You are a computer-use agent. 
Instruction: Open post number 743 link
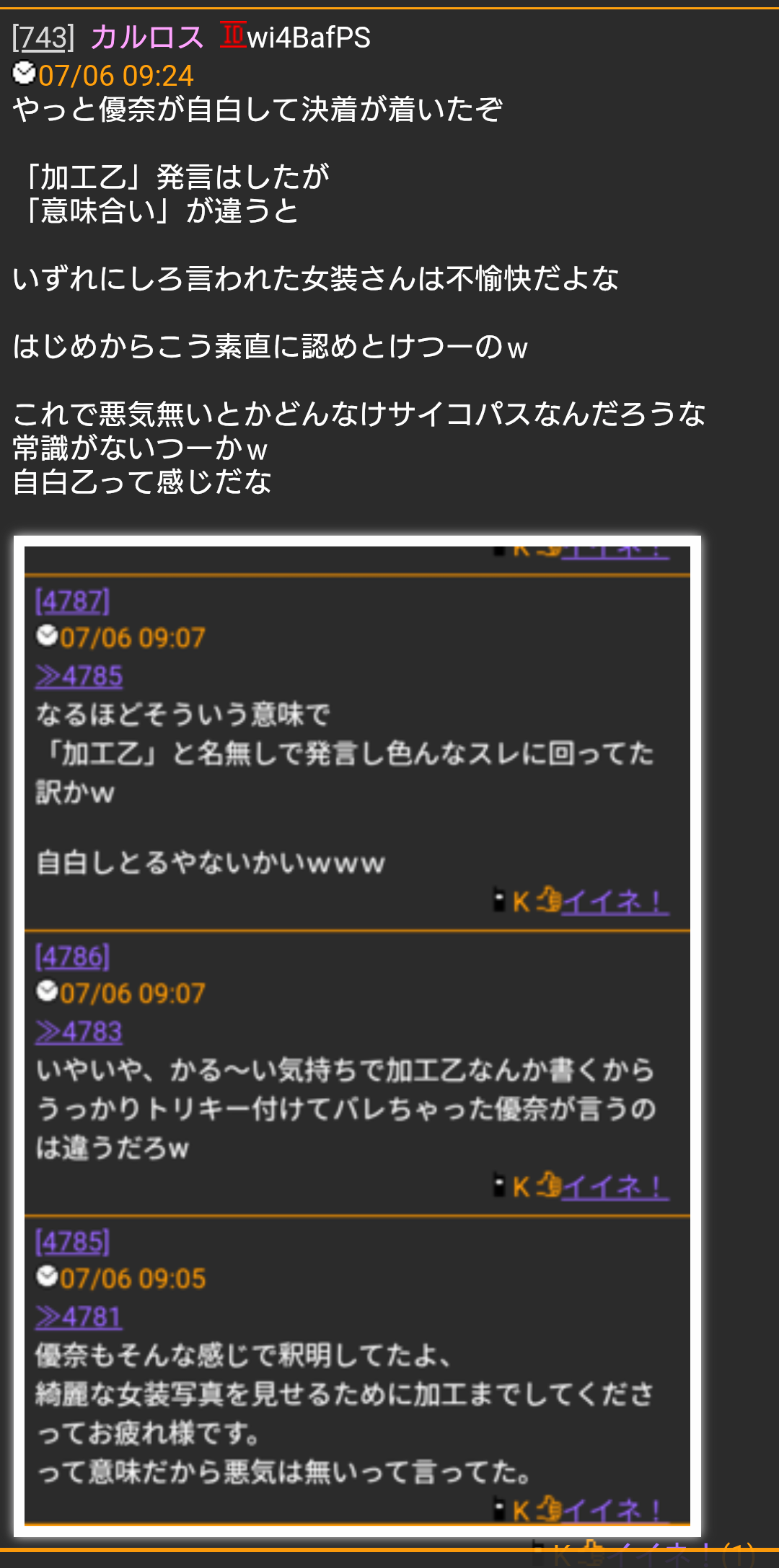click(x=43, y=37)
